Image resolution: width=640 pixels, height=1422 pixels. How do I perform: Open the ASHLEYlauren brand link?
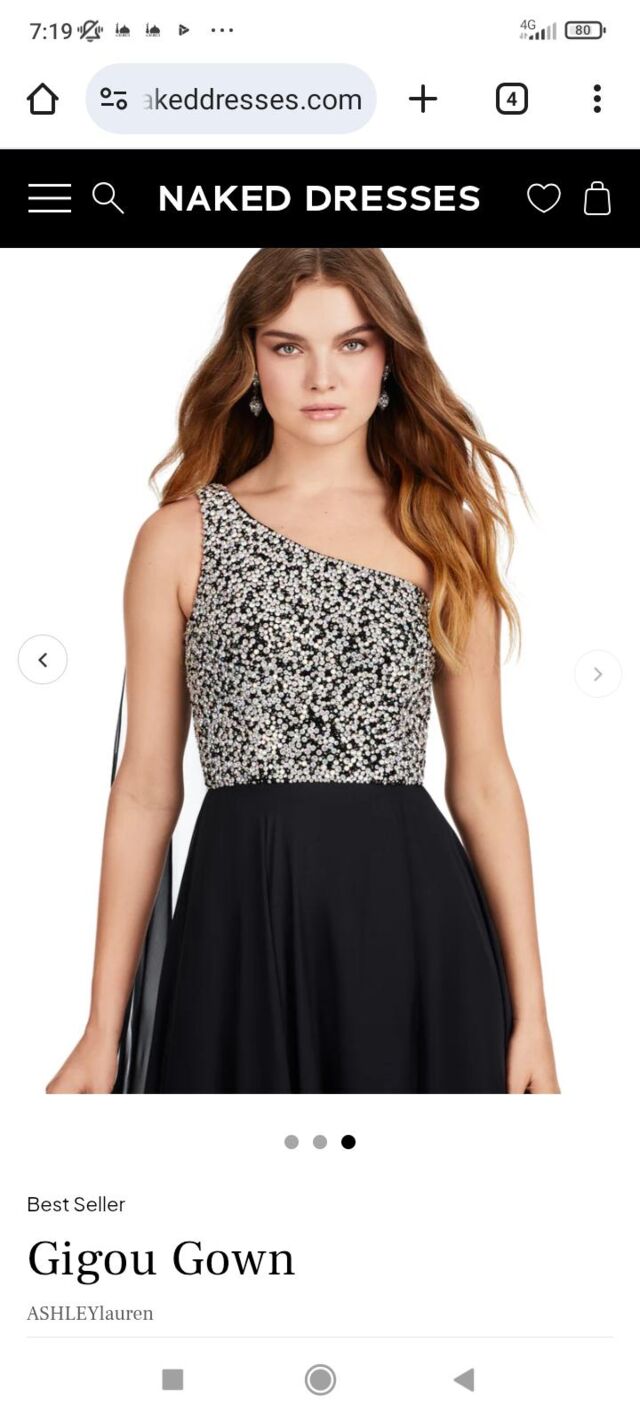[90, 1313]
